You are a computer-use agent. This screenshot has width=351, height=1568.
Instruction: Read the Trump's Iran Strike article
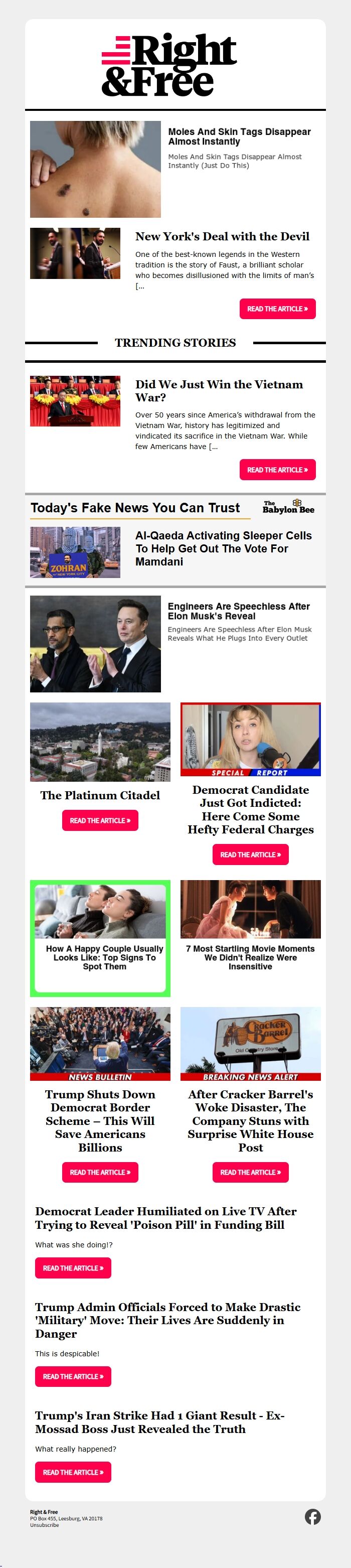point(73,1472)
